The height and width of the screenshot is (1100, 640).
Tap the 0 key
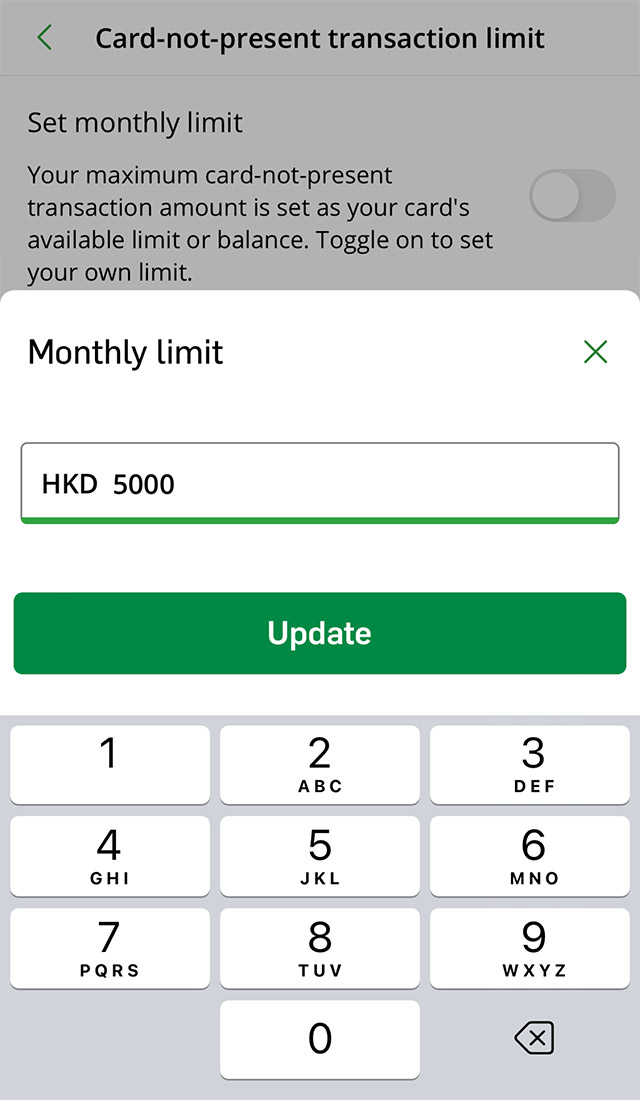(x=320, y=1039)
